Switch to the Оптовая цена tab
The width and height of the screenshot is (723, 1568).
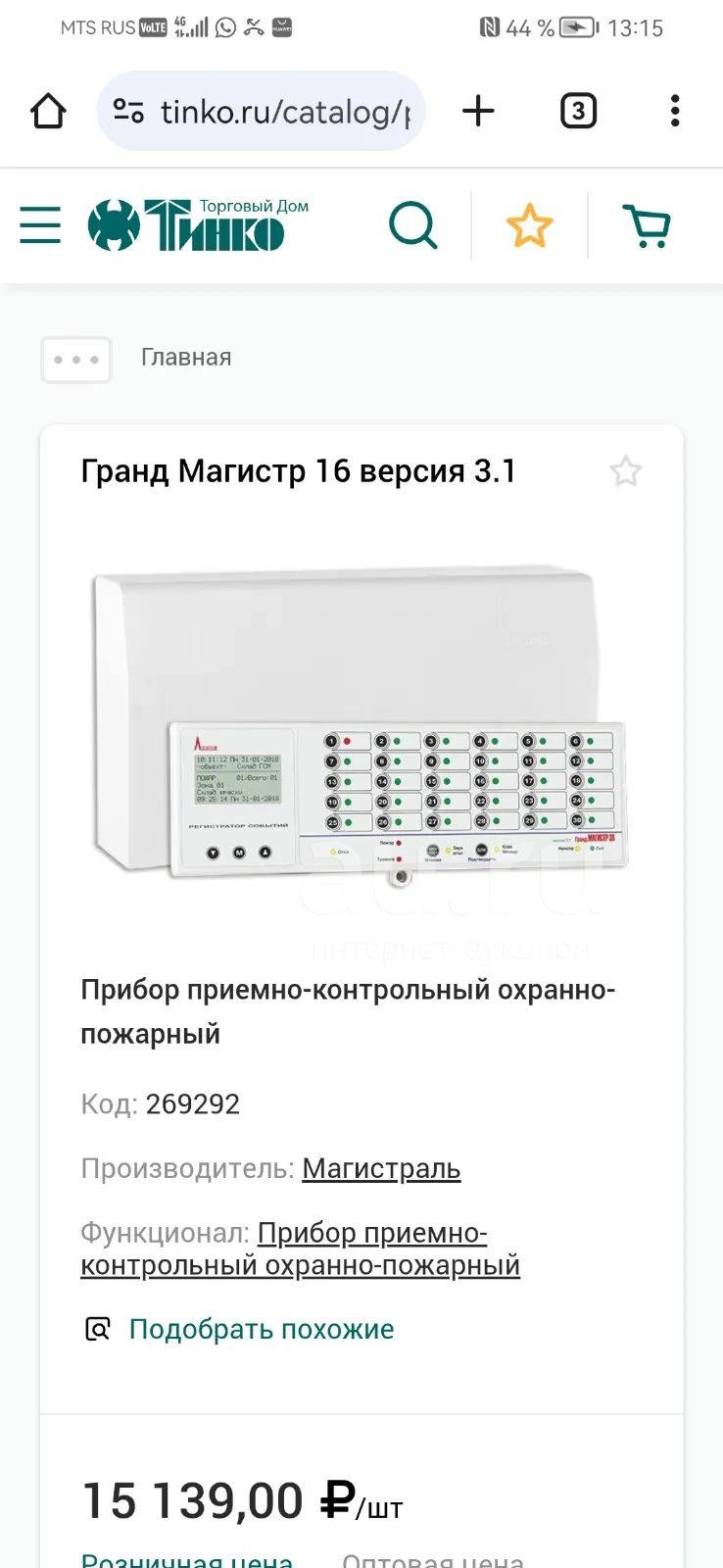pos(432,1560)
